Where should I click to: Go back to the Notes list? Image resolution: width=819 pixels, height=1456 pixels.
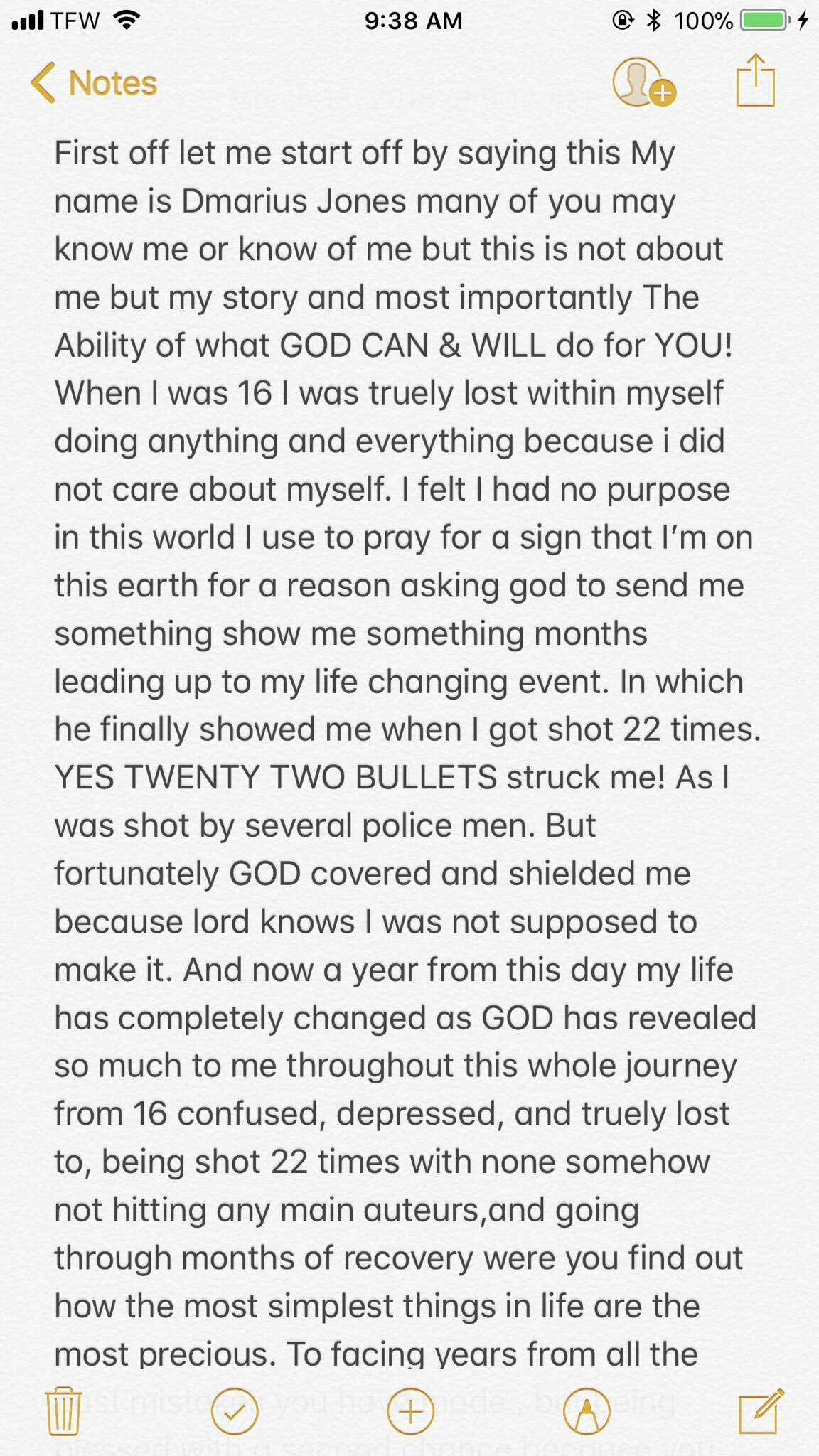(94, 83)
